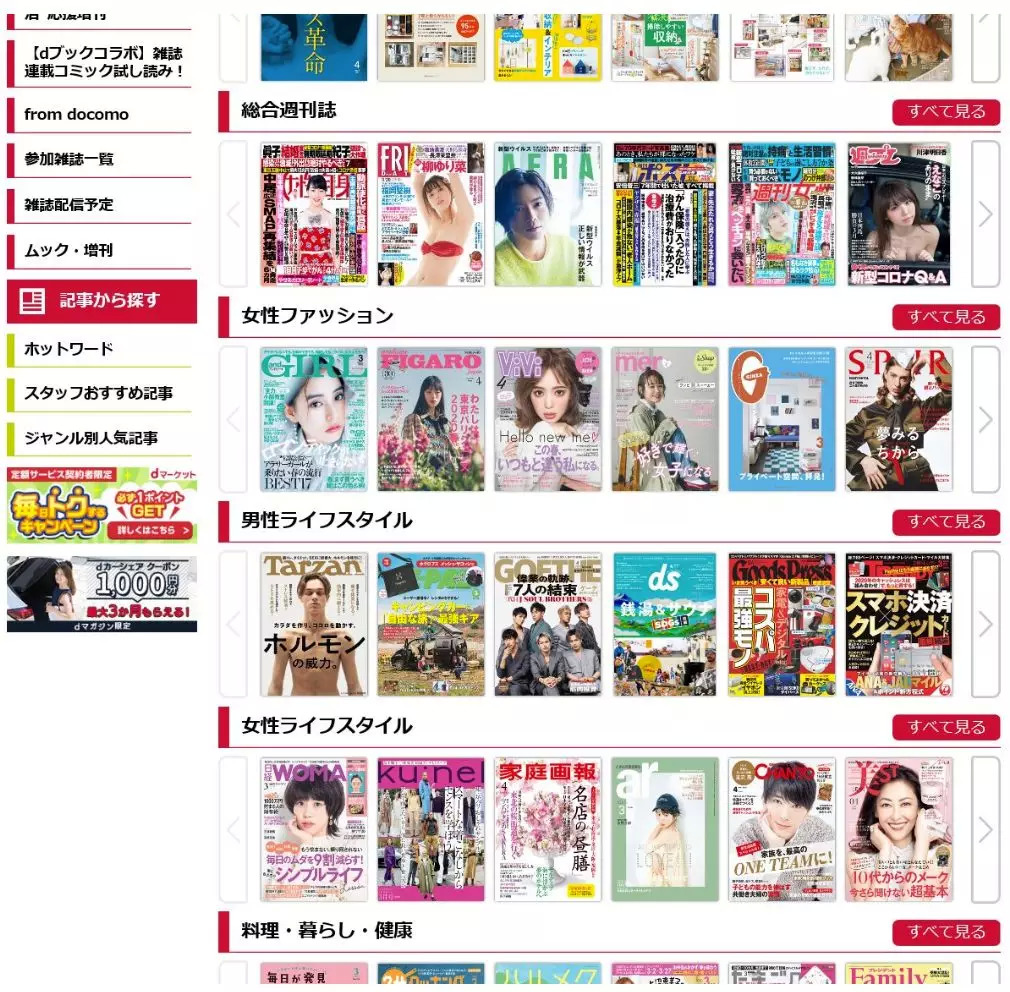1010x992 pixels.
Task: Open the 毎日トクするキャンペーン banner
Action: pyautogui.click(x=101, y=505)
